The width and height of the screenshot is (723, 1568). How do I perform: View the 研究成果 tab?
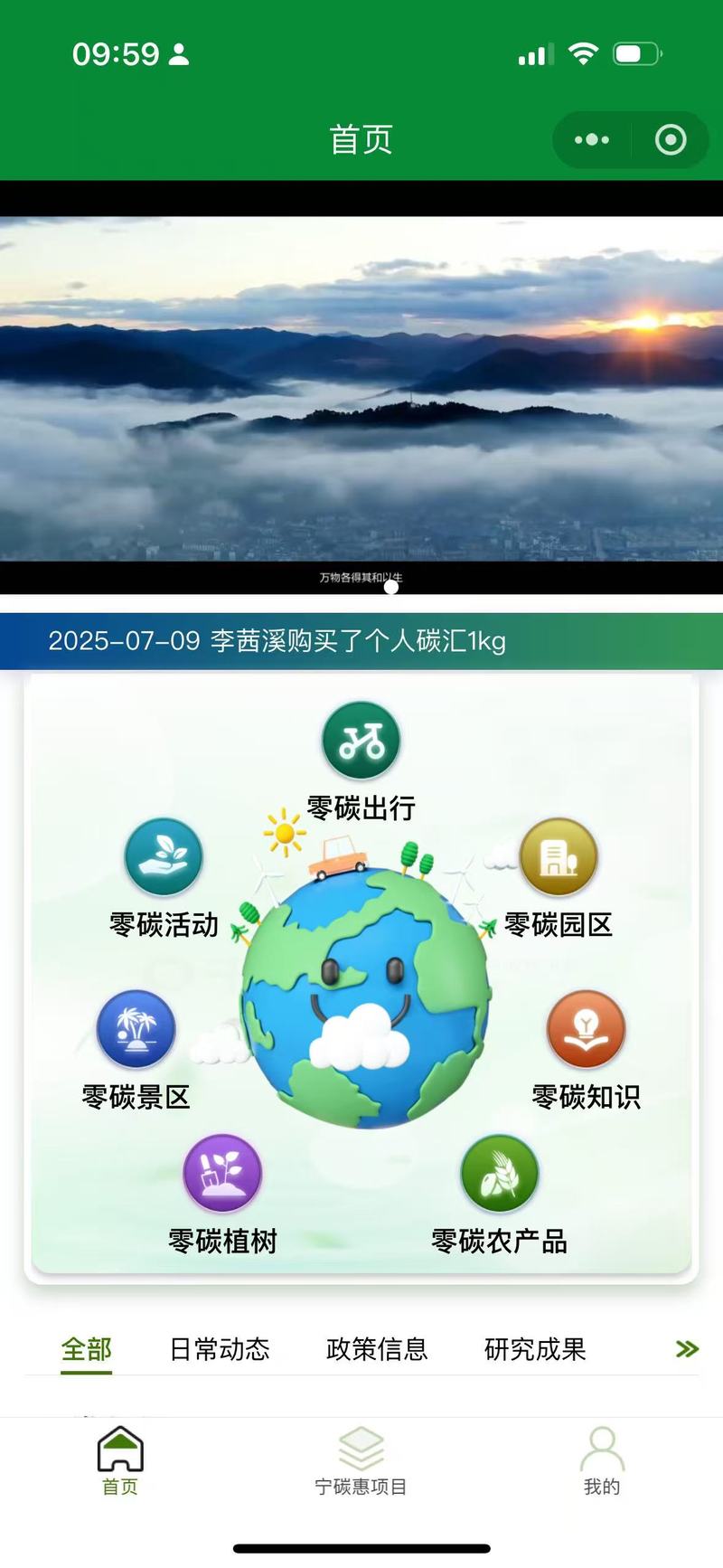click(535, 1349)
